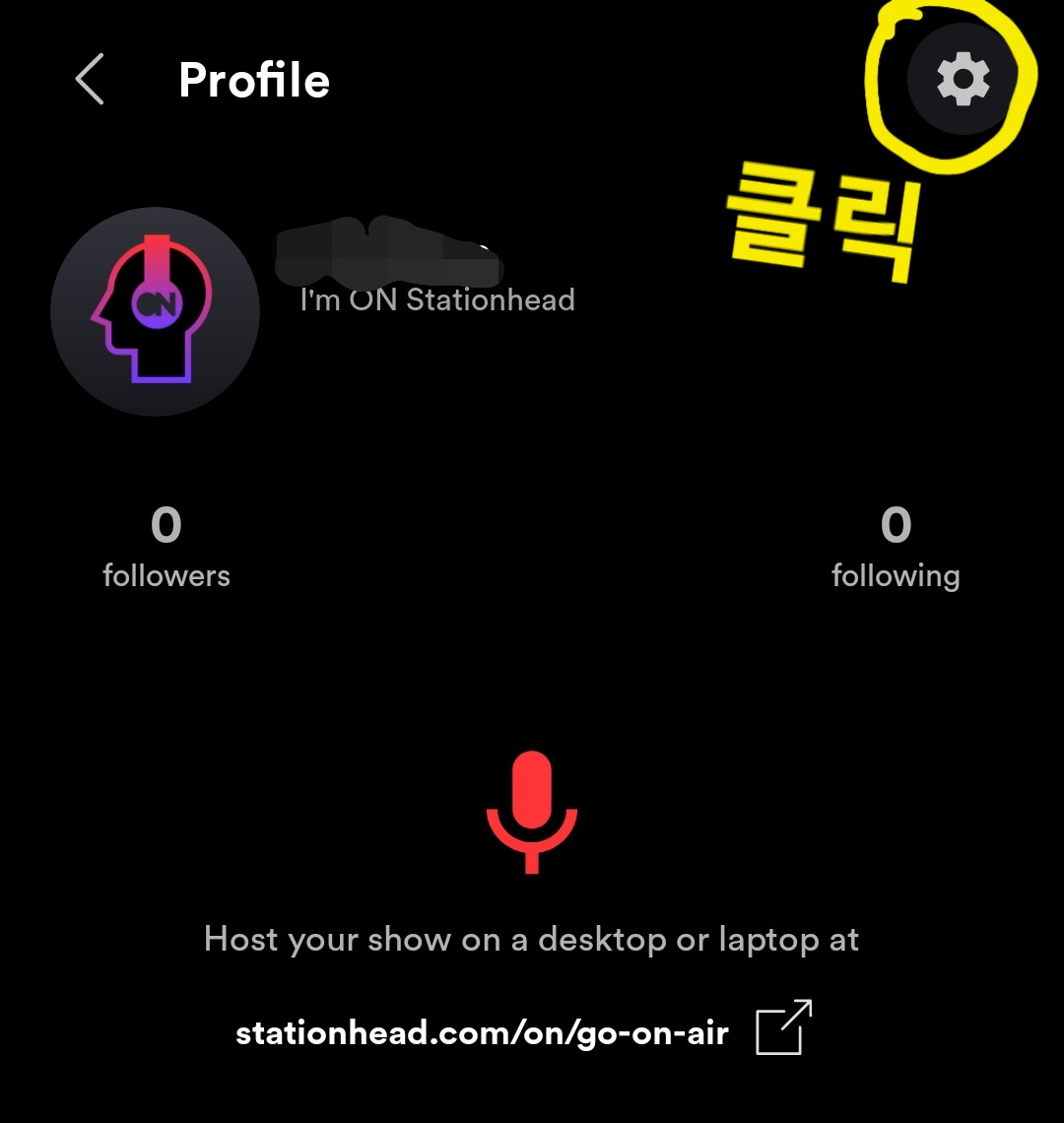View the following list
This screenshot has width=1064, height=1123.
[x=896, y=547]
